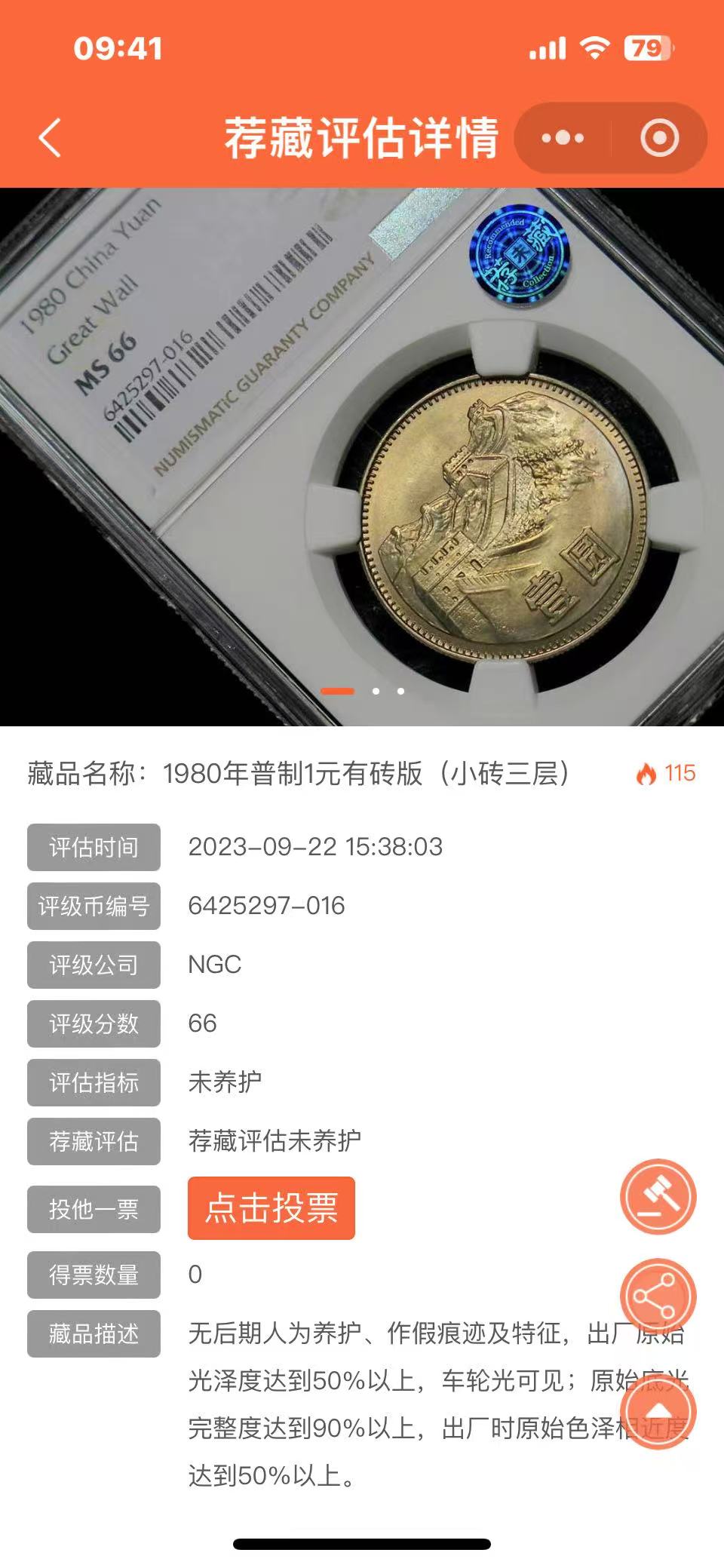Open the mini program three-dot menu

563,138
